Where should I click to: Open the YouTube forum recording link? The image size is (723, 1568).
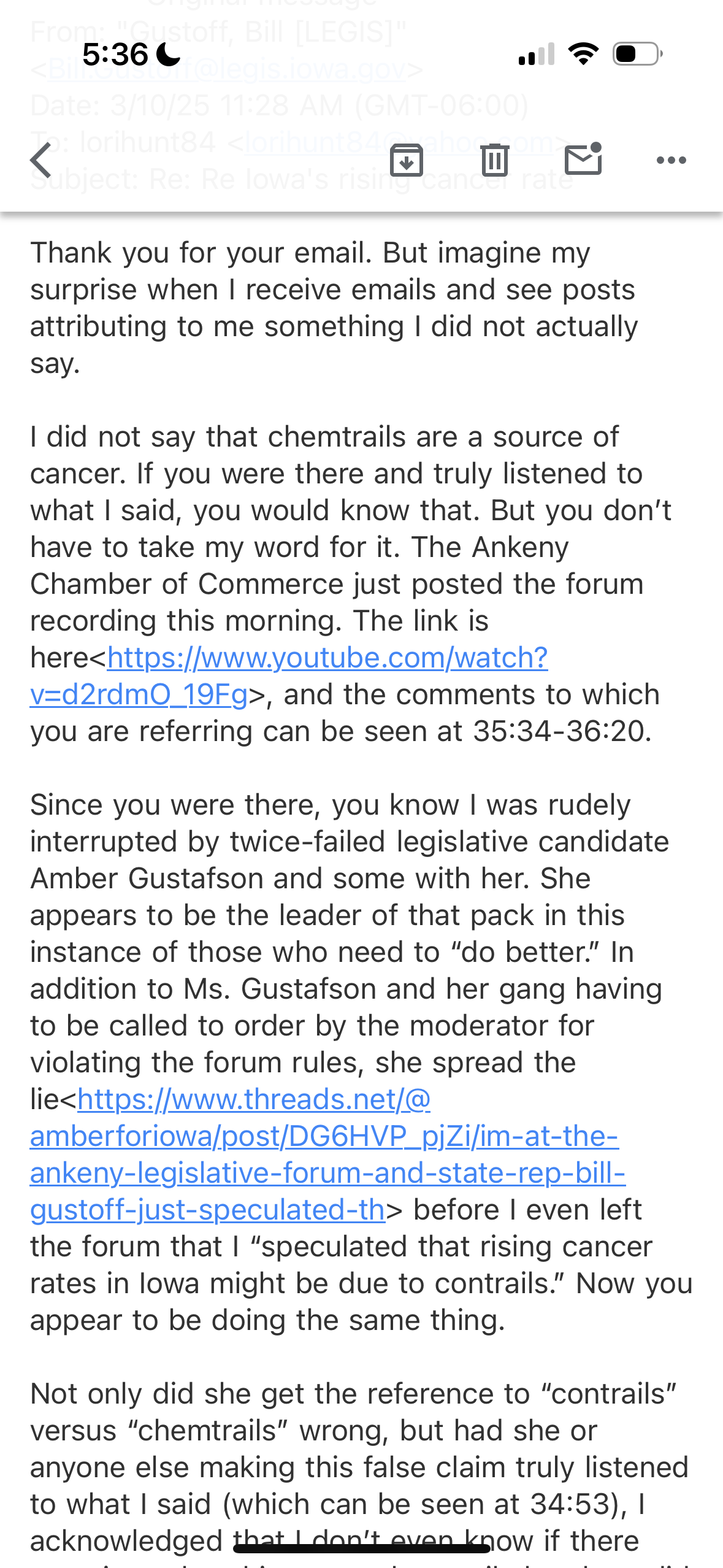coord(327,659)
